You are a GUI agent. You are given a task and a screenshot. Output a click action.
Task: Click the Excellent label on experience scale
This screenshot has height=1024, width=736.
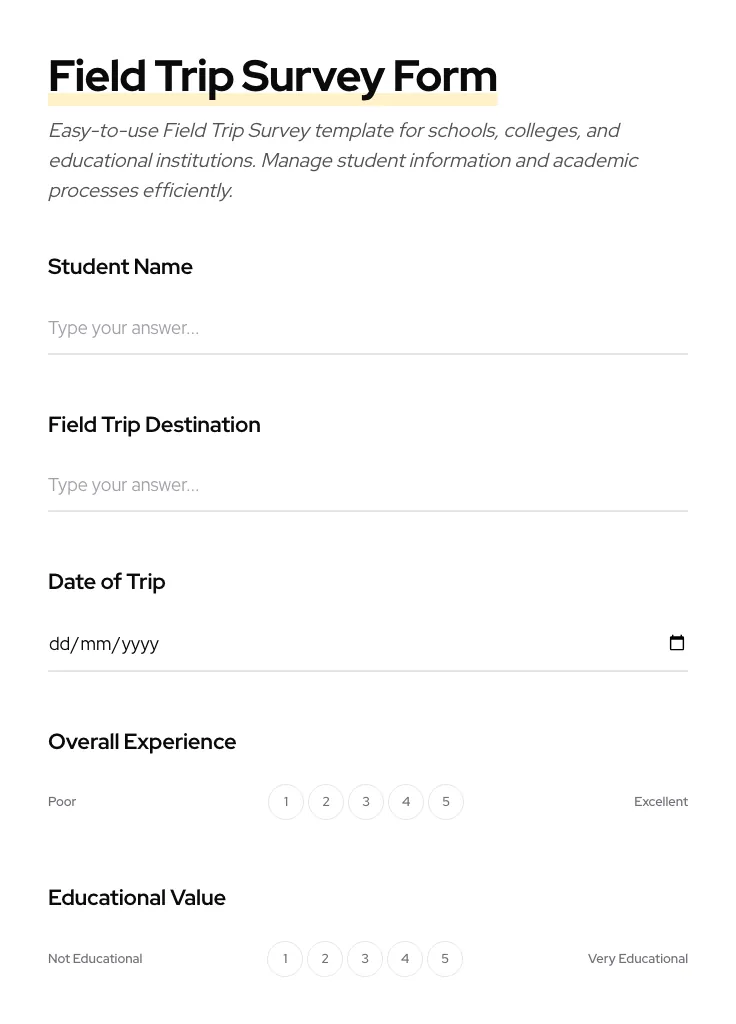tap(661, 801)
